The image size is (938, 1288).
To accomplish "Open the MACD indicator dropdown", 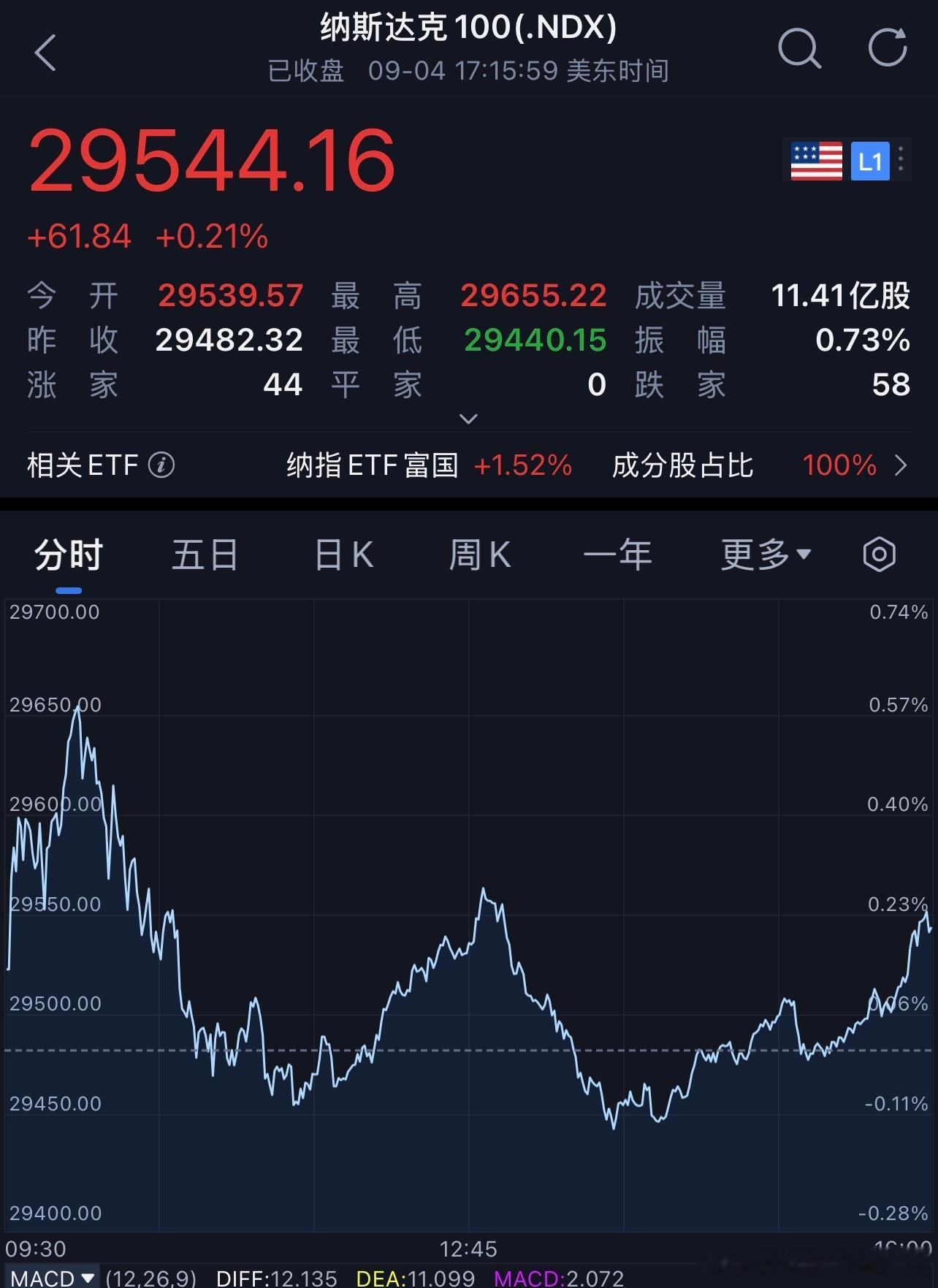I will tap(53, 1278).
